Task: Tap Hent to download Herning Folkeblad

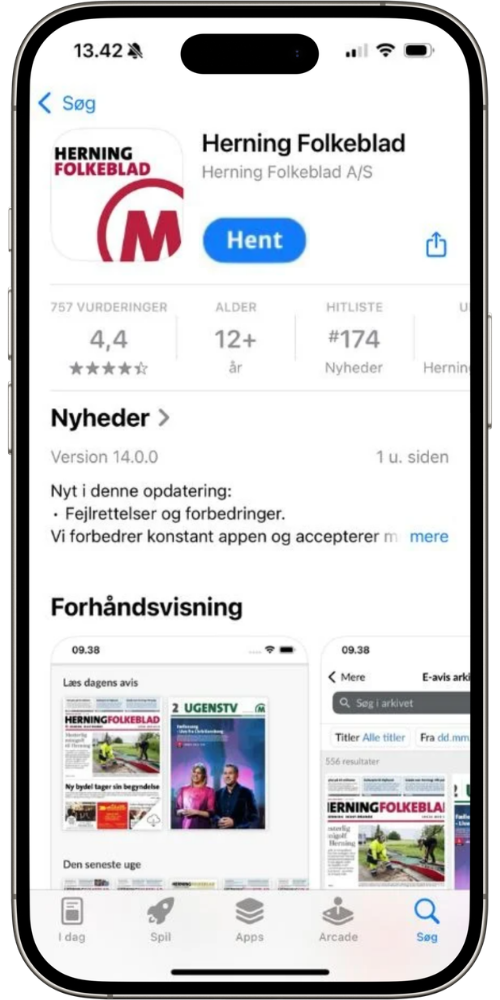Action: [x=254, y=240]
